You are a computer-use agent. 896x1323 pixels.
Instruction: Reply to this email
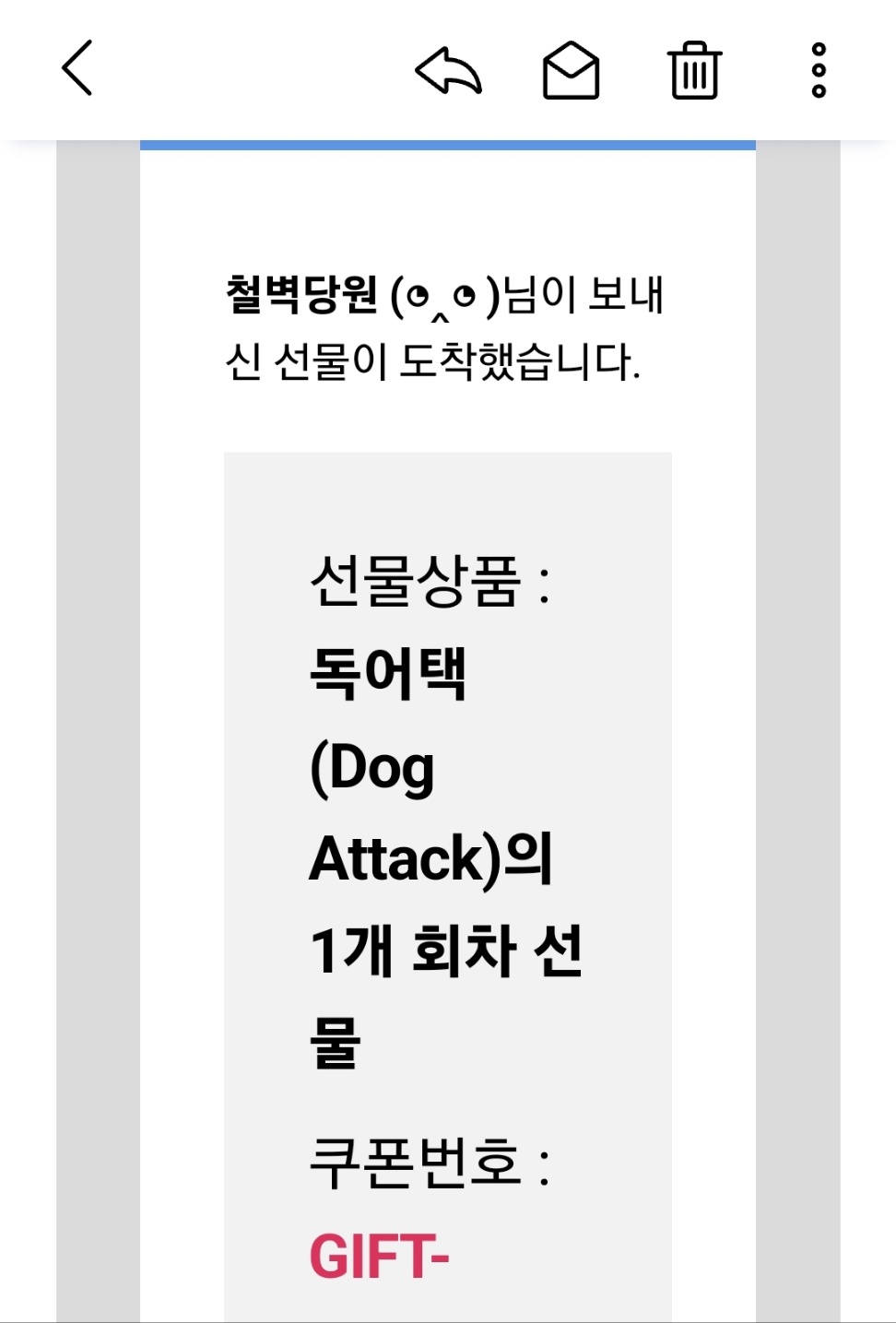449,70
